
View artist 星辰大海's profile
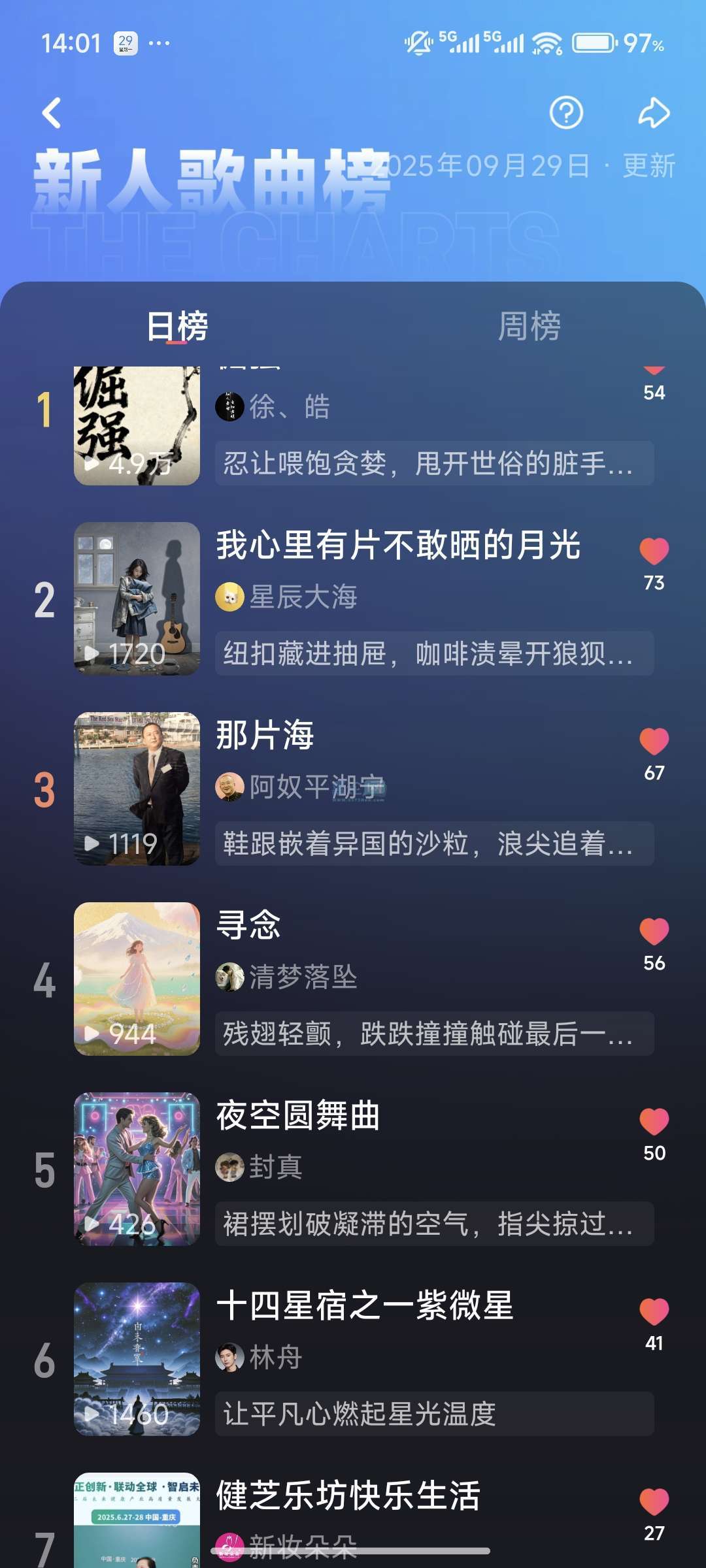click(303, 597)
